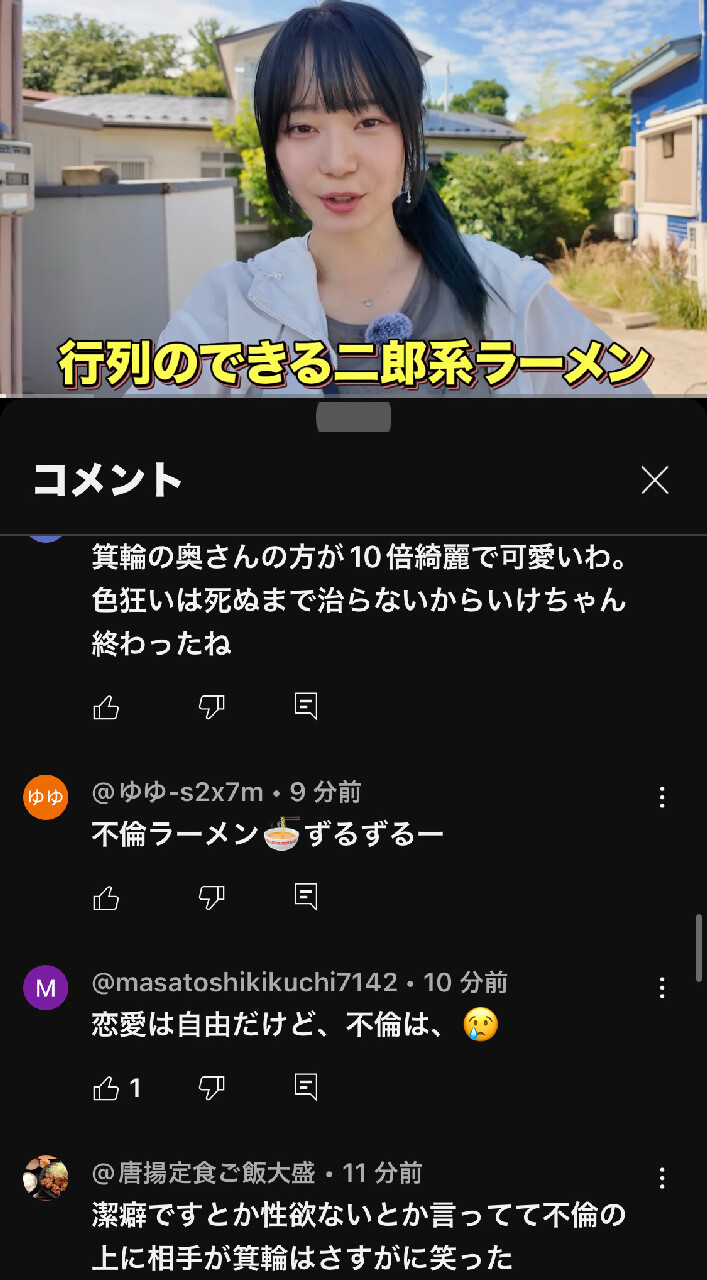The image size is (707, 1280).
Task: Open @masatoshikikuchi7142's profile avatar
Action: tap(46, 988)
